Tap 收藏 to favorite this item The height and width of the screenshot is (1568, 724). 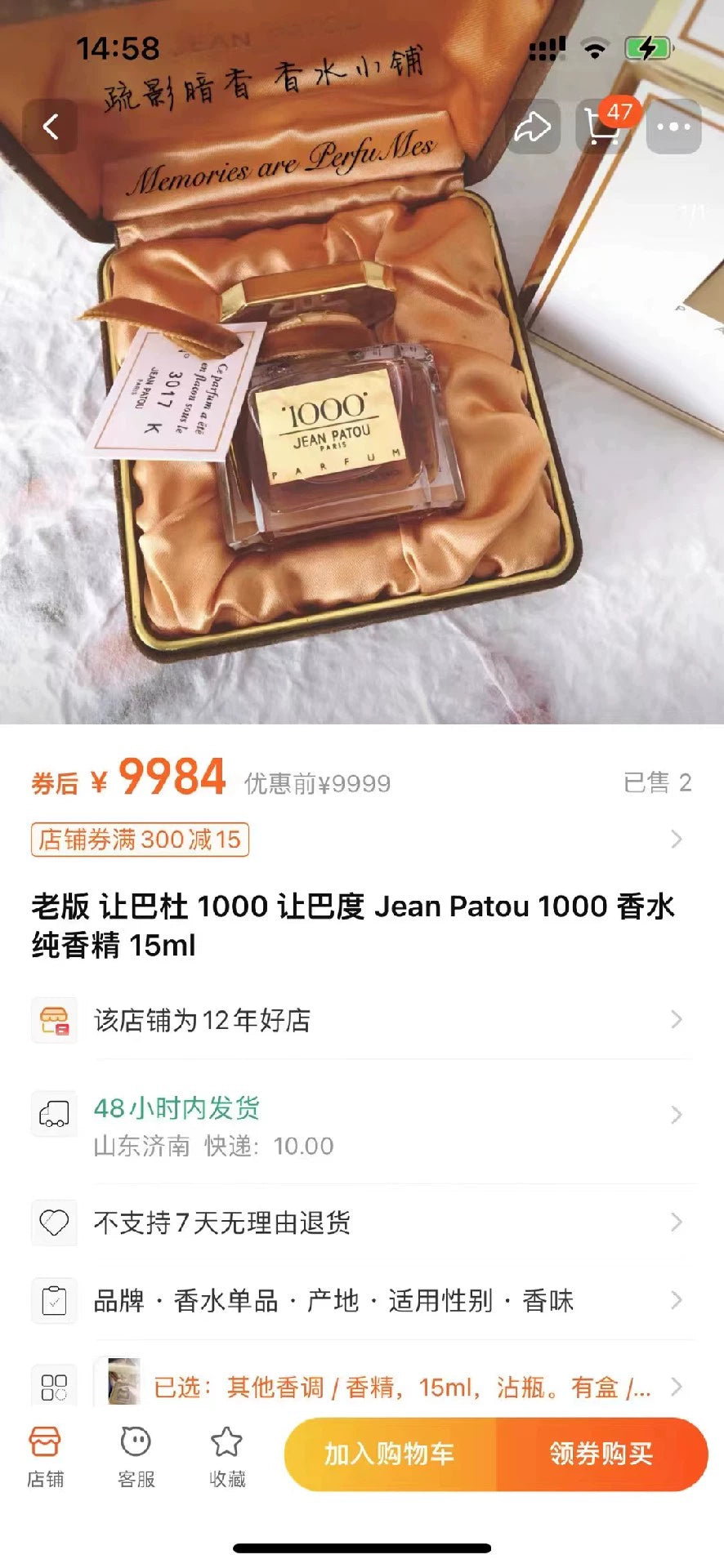[x=227, y=1457]
